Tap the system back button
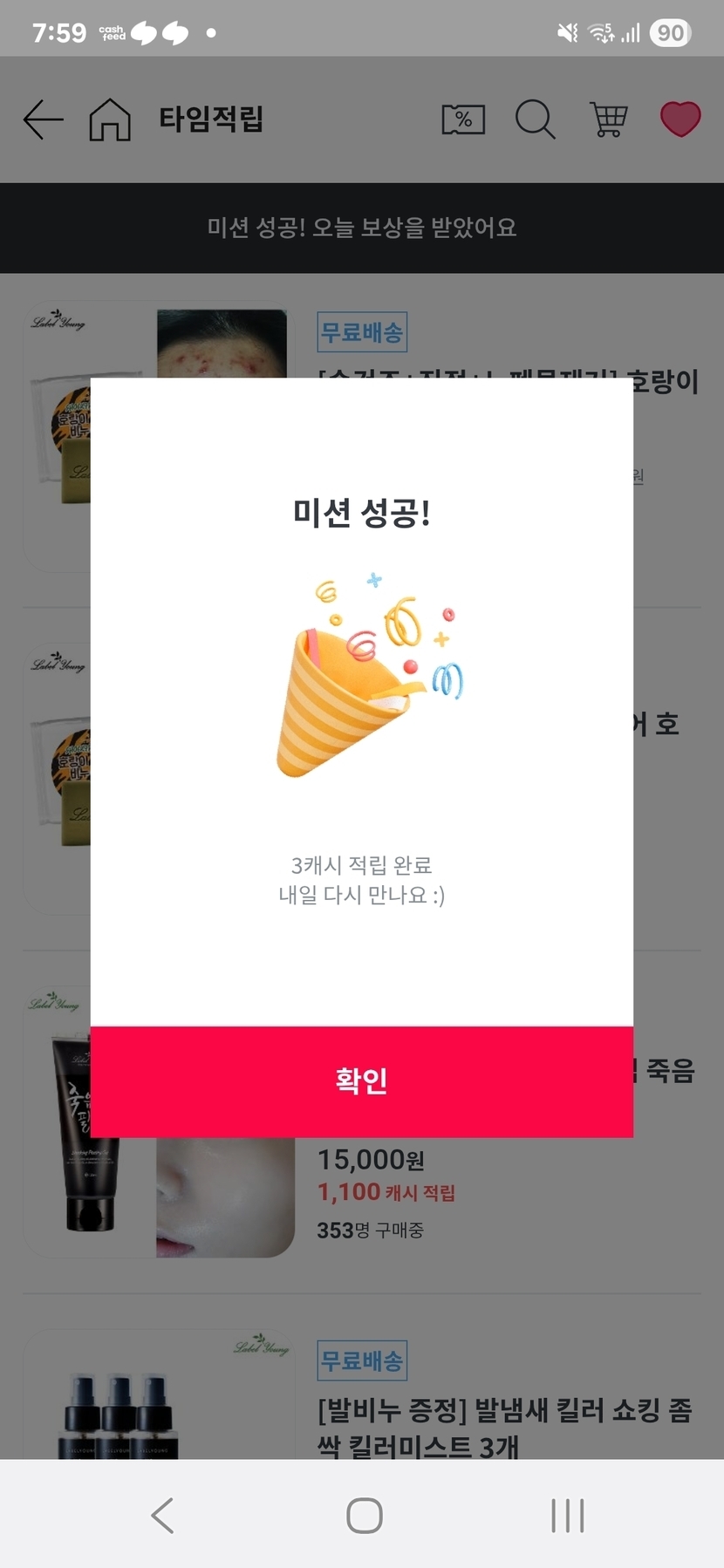Screen dimensions: 724x1568 point(162,1515)
